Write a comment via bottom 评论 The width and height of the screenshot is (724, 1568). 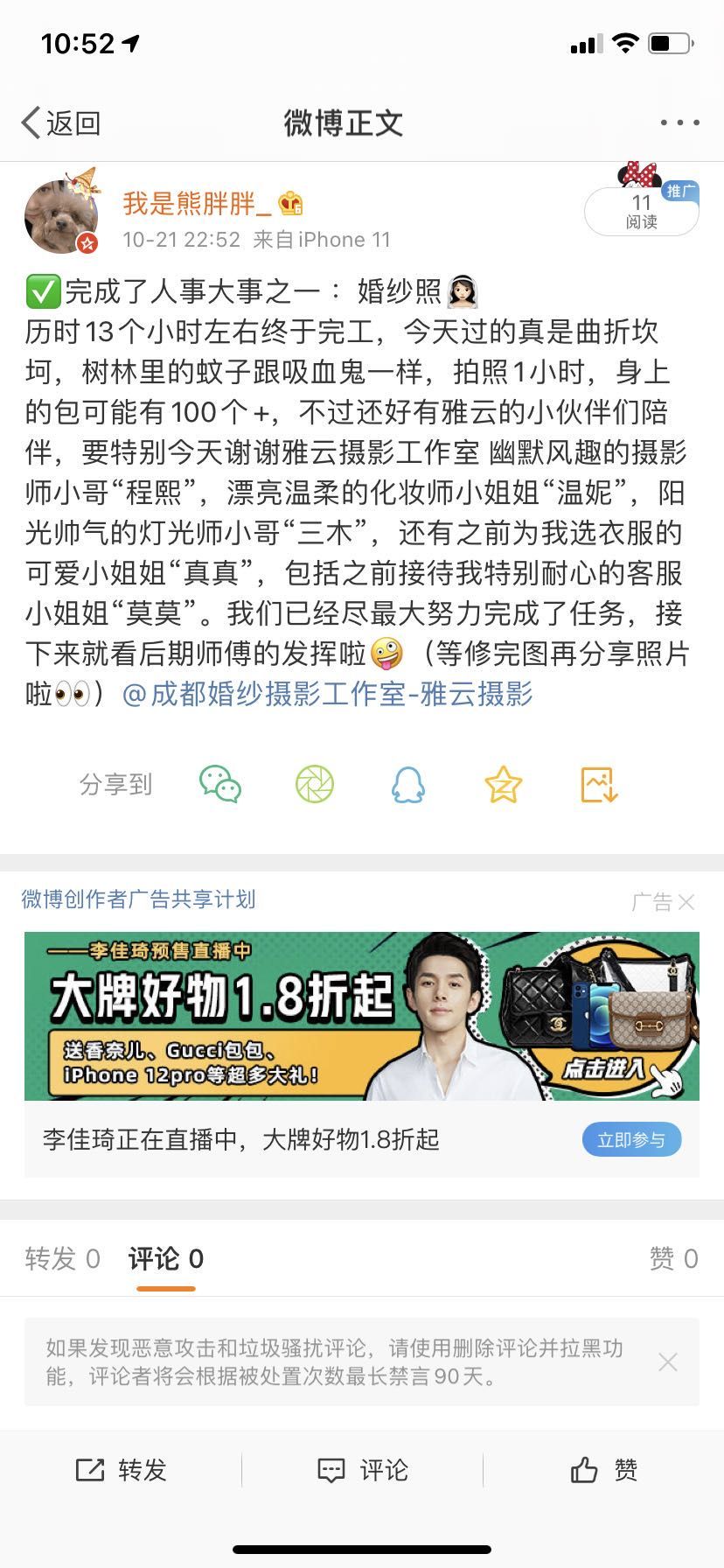[x=362, y=1470]
